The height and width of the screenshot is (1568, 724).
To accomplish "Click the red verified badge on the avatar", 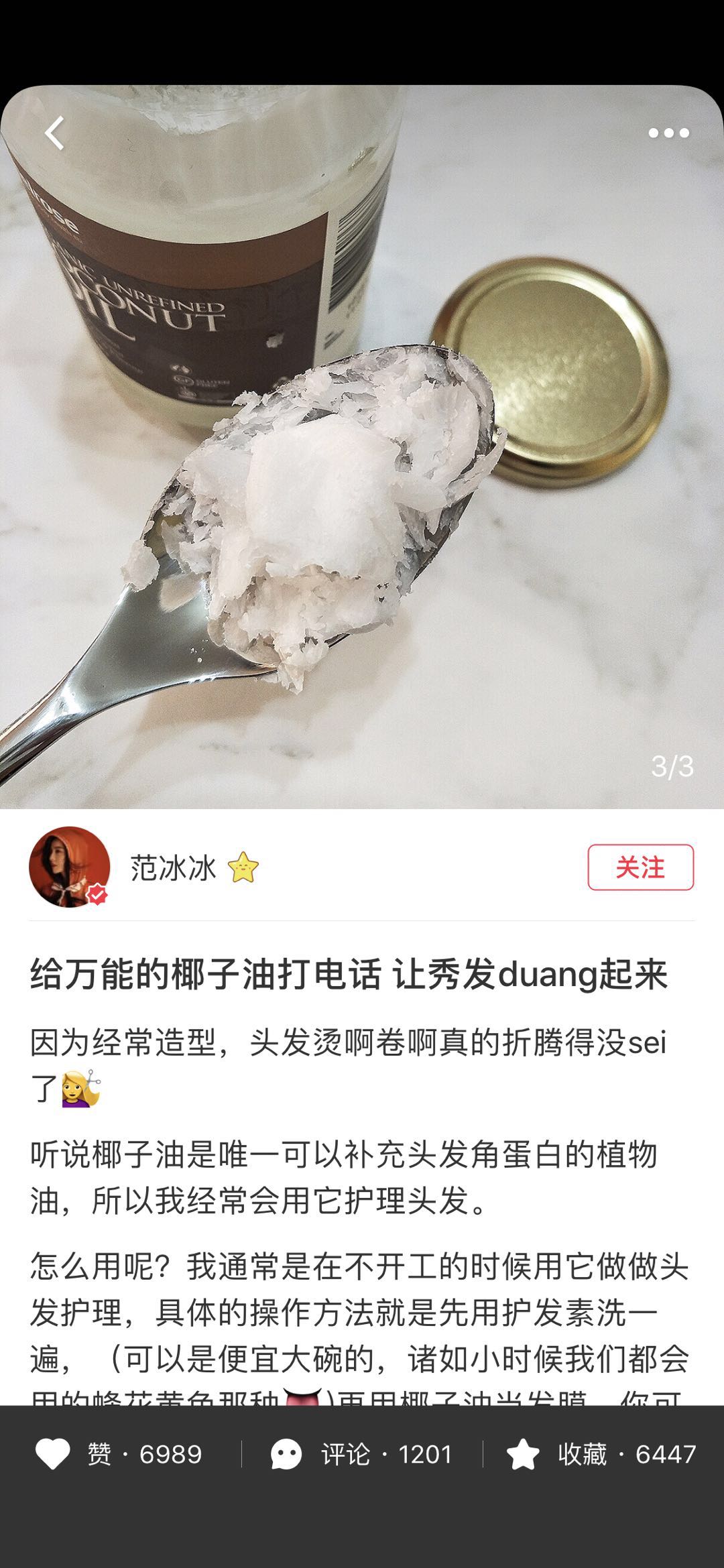I will [98, 892].
